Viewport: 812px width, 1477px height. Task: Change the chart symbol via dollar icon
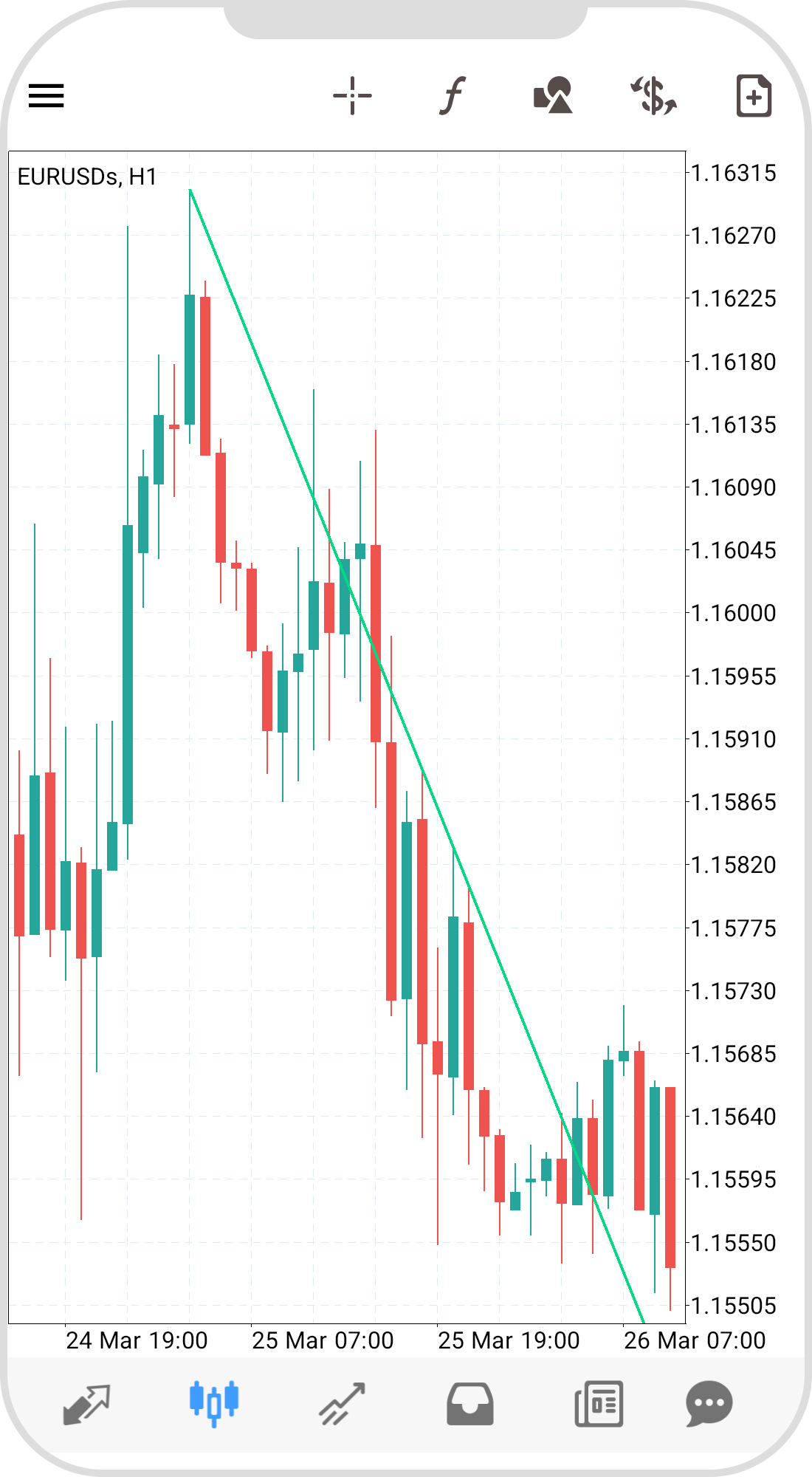click(653, 95)
